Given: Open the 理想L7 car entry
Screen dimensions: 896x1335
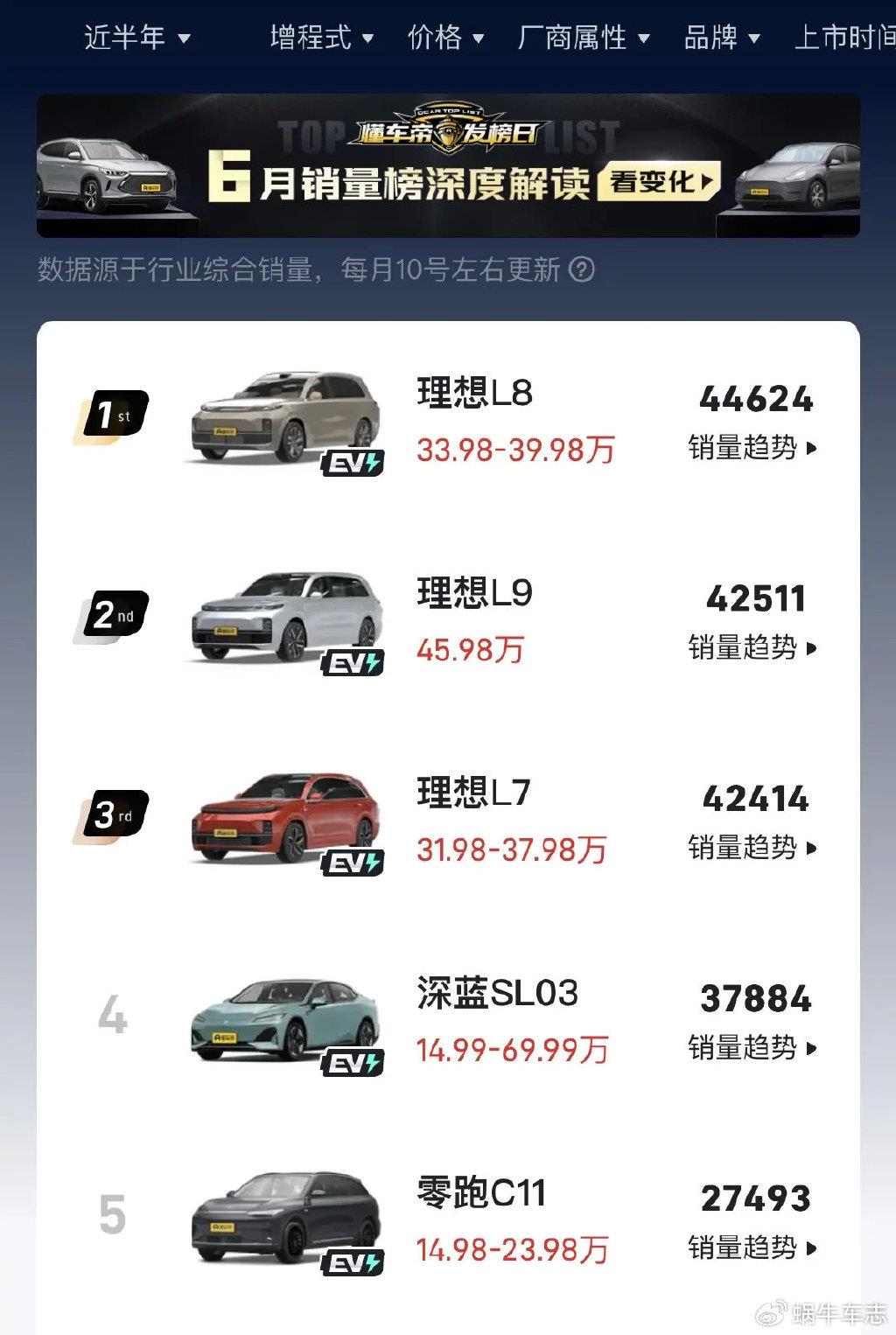Looking at the screenshot, I should click(473, 793).
